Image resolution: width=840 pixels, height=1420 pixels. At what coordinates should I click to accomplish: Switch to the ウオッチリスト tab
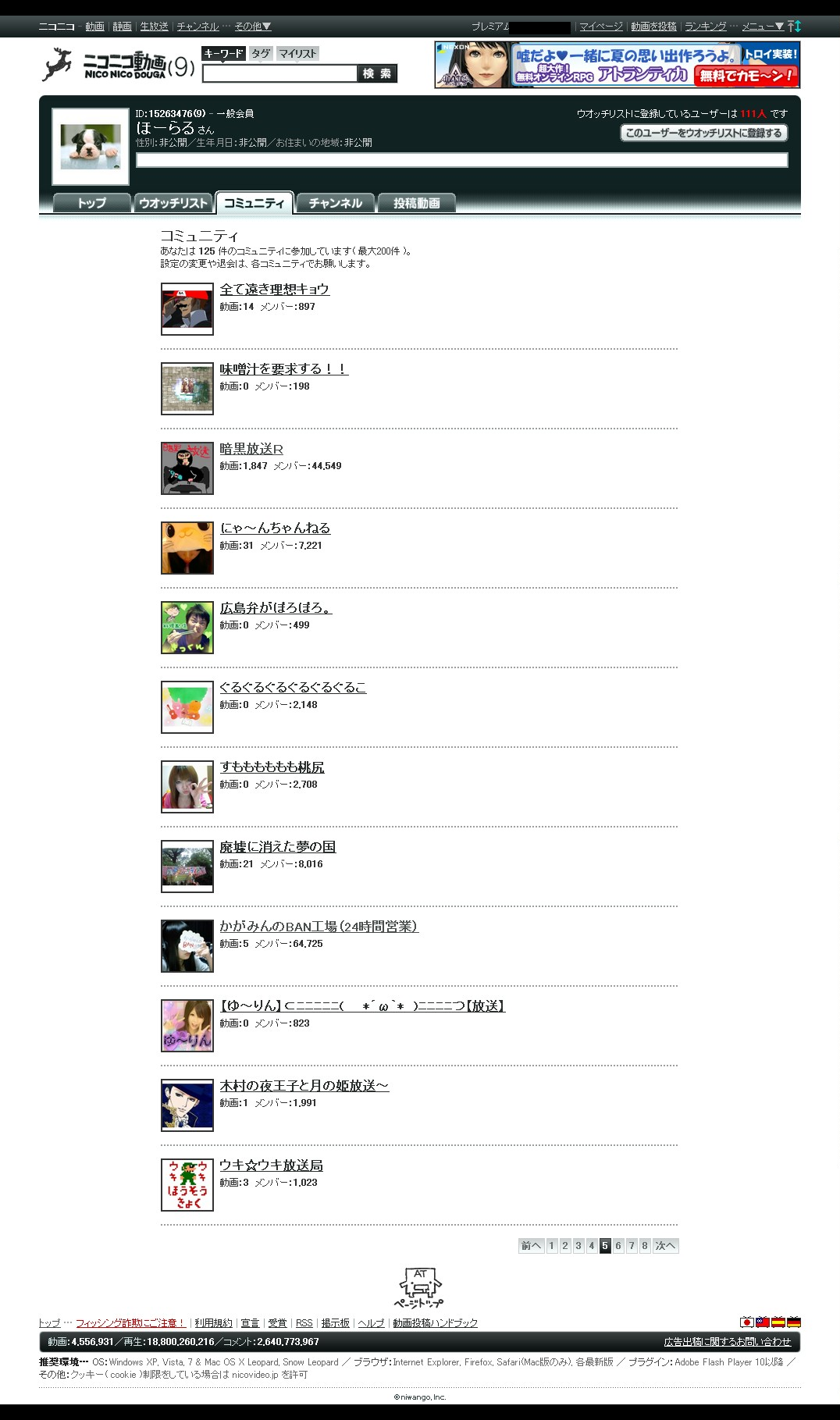tap(173, 203)
